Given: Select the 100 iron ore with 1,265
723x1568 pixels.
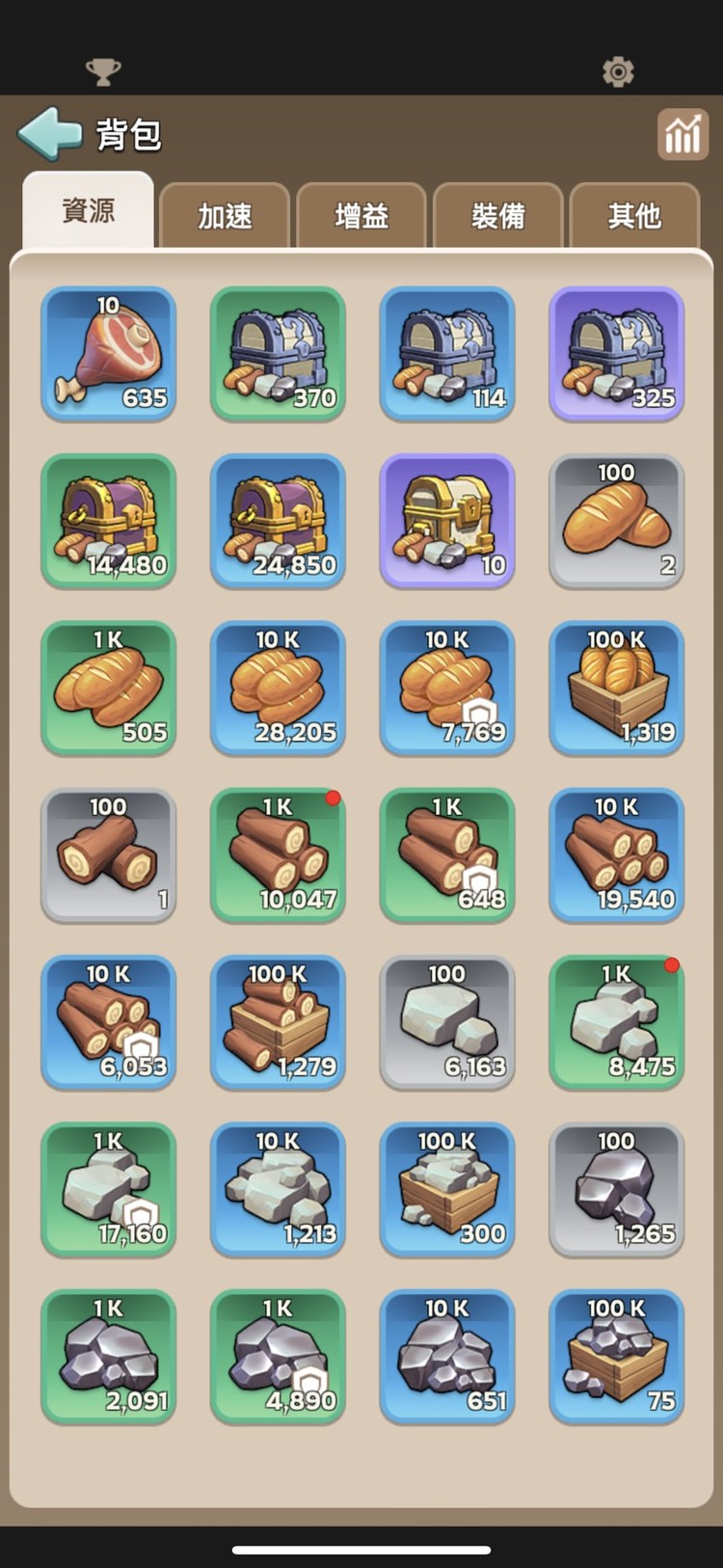Looking at the screenshot, I should pos(617,1189).
